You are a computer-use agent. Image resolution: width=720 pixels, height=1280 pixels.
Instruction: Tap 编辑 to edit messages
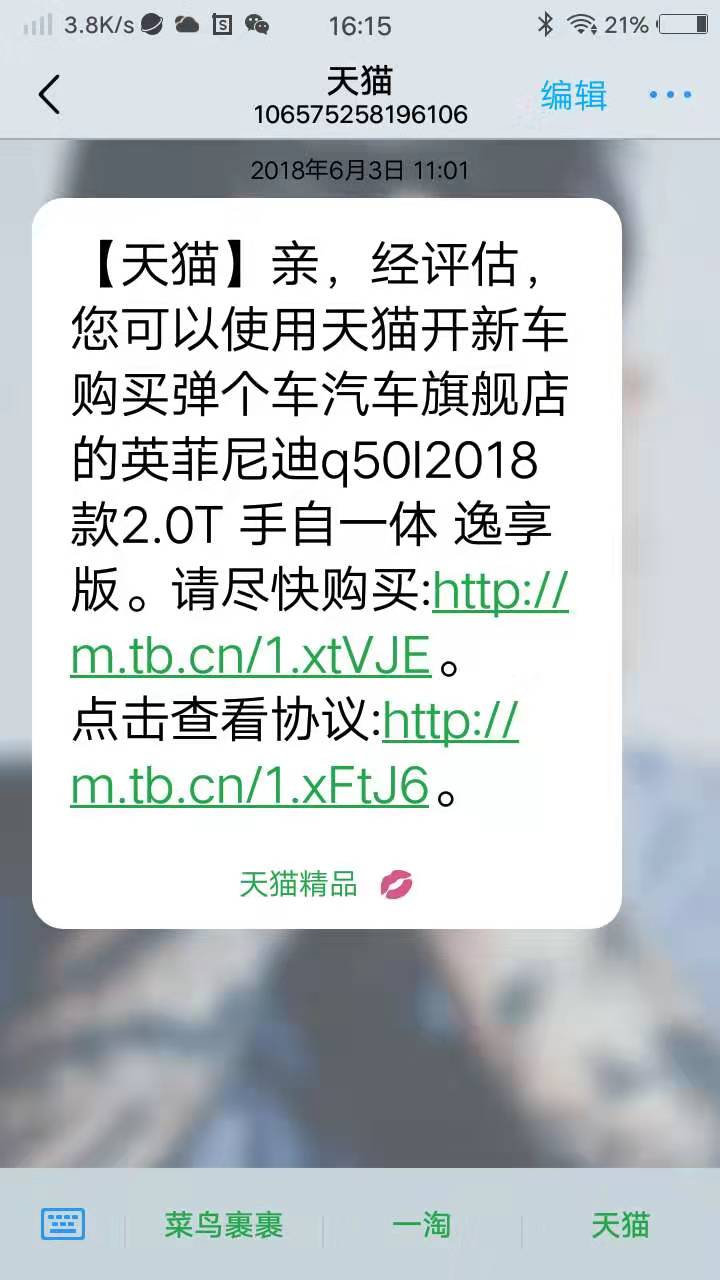pos(574,95)
